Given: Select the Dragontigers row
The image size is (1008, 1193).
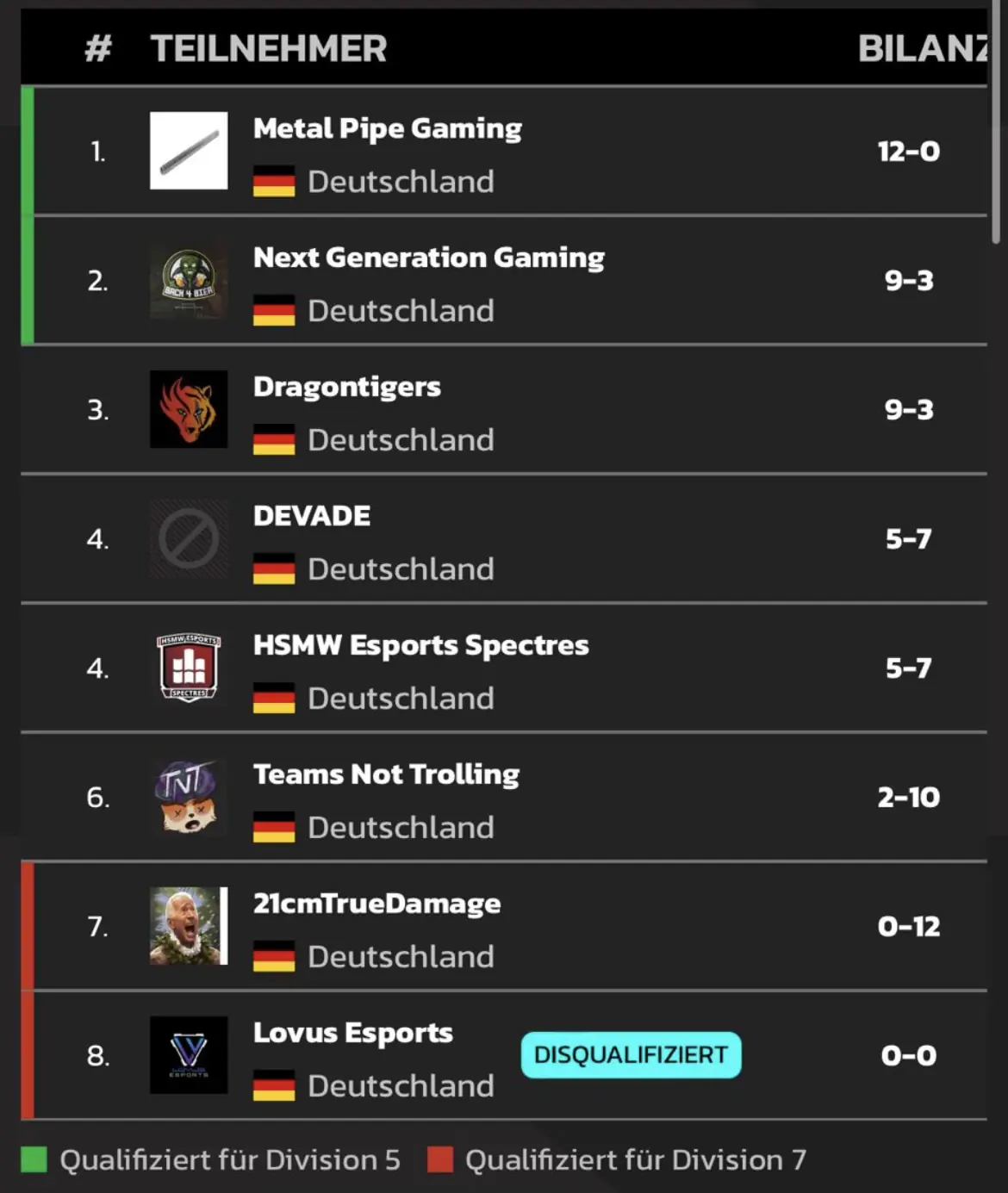Looking at the screenshot, I should [346, 387].
